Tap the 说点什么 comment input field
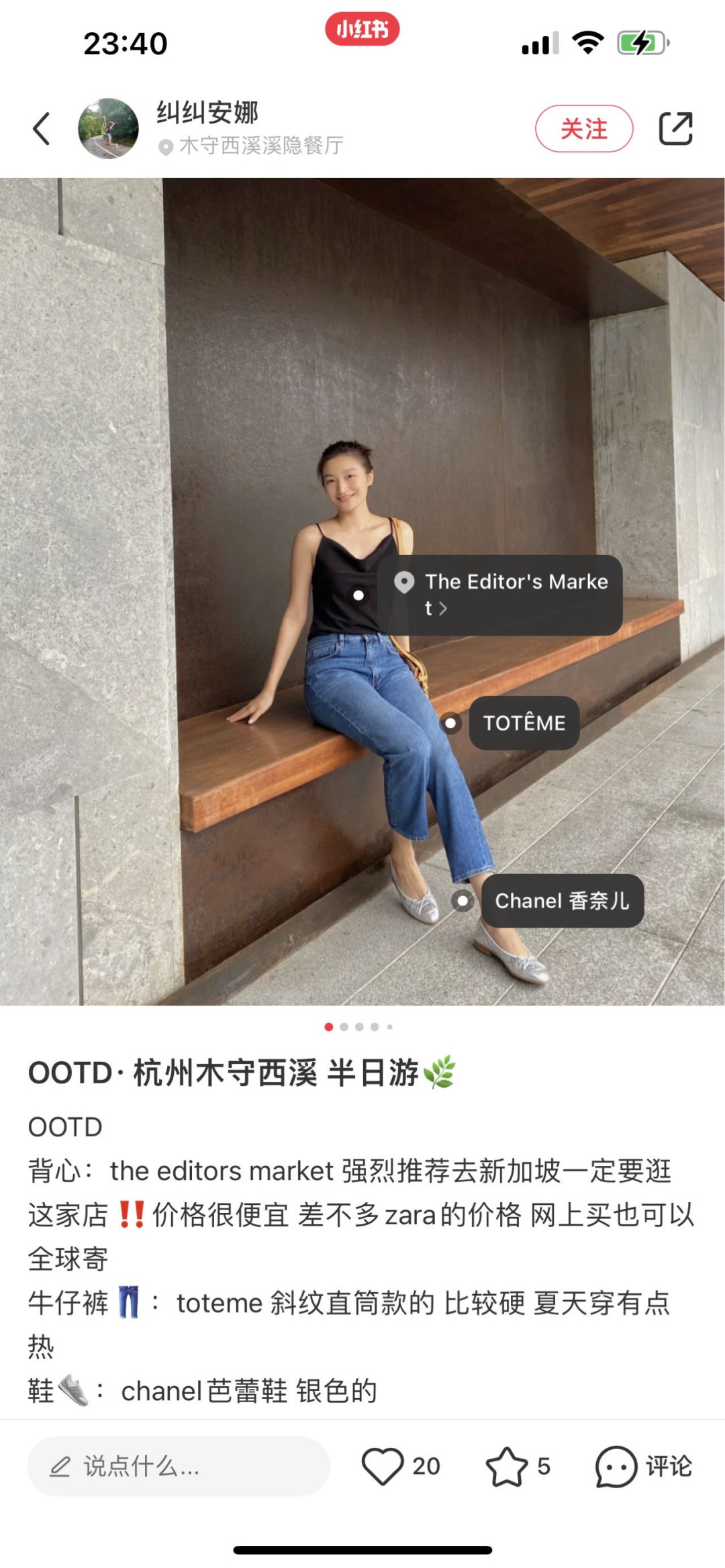 (178, 1467)
